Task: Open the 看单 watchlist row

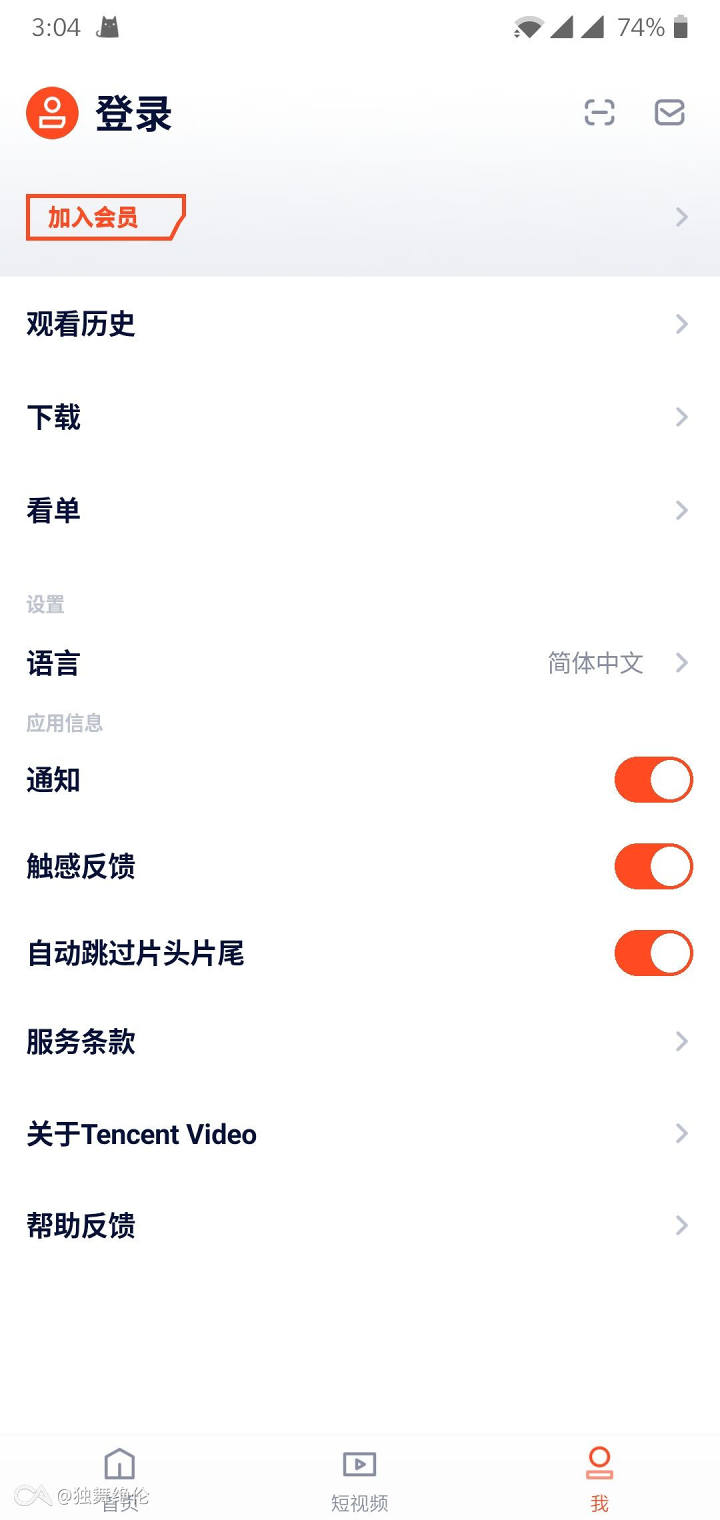Action: 360,511
